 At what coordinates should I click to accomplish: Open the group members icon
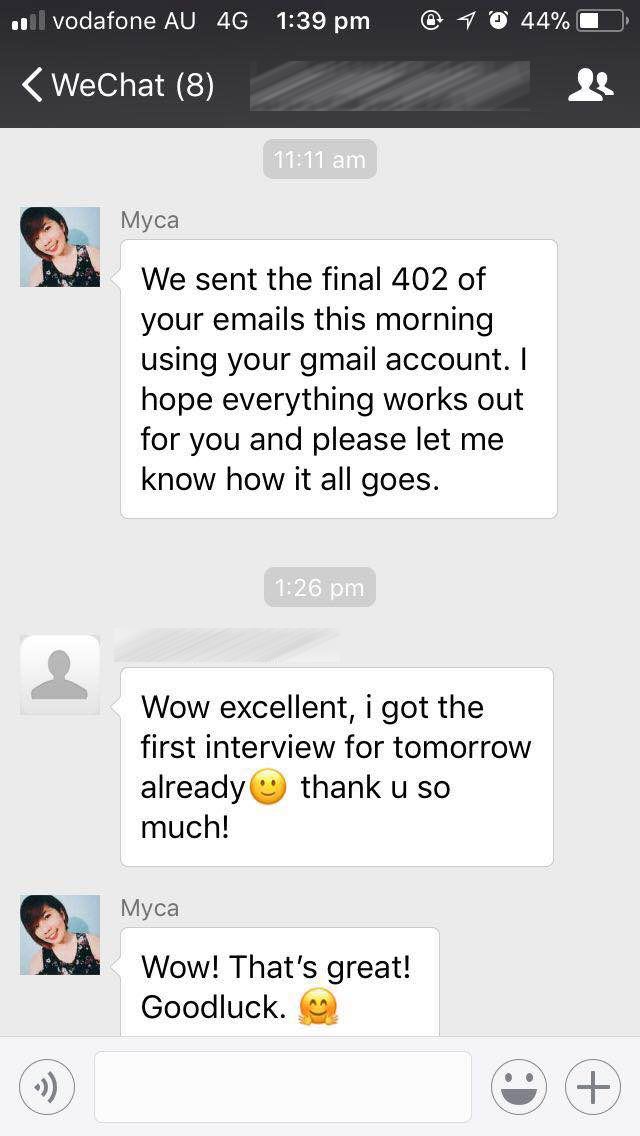coord(591,85)
